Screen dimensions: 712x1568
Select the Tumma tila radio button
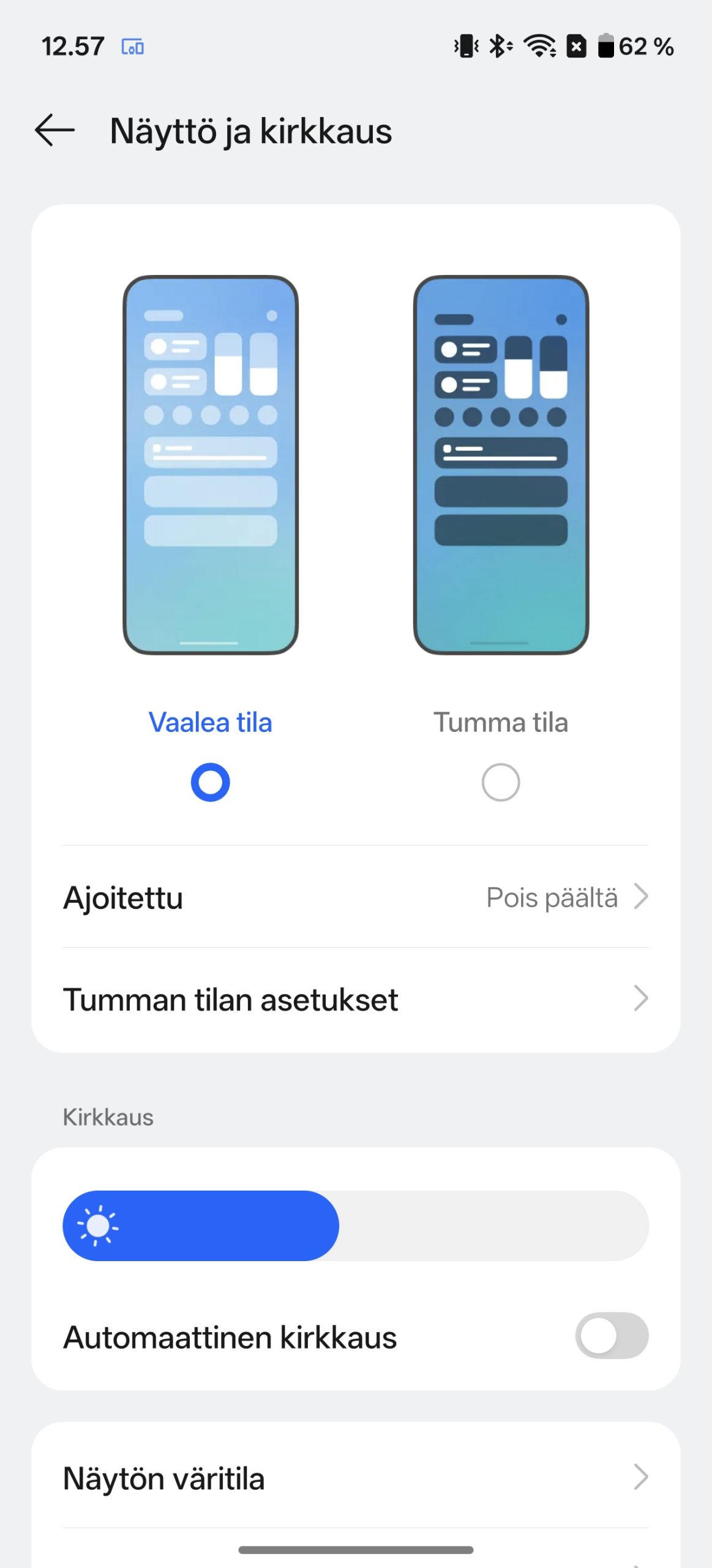[500, 782]
